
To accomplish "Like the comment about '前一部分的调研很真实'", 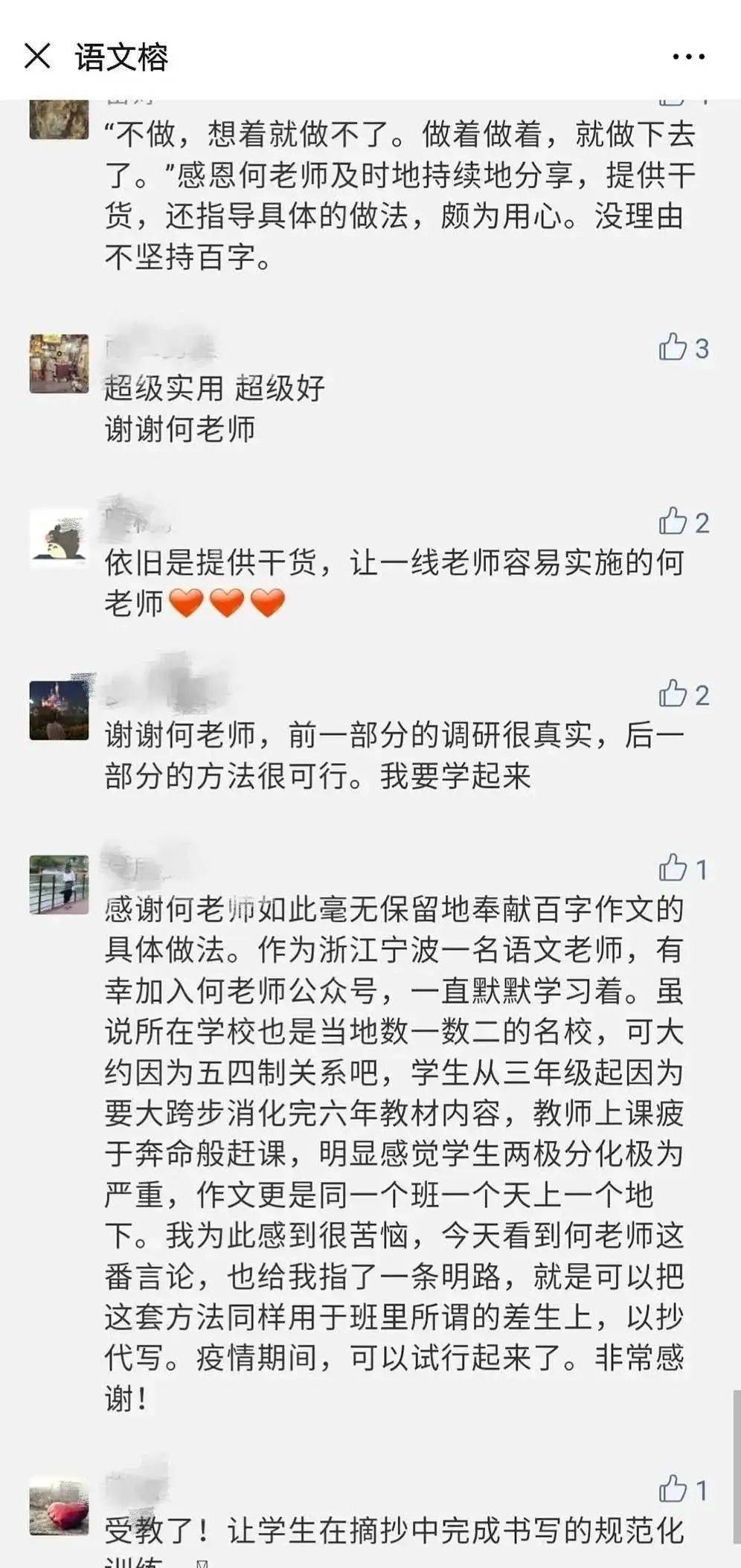I will (x=673, y=694).
